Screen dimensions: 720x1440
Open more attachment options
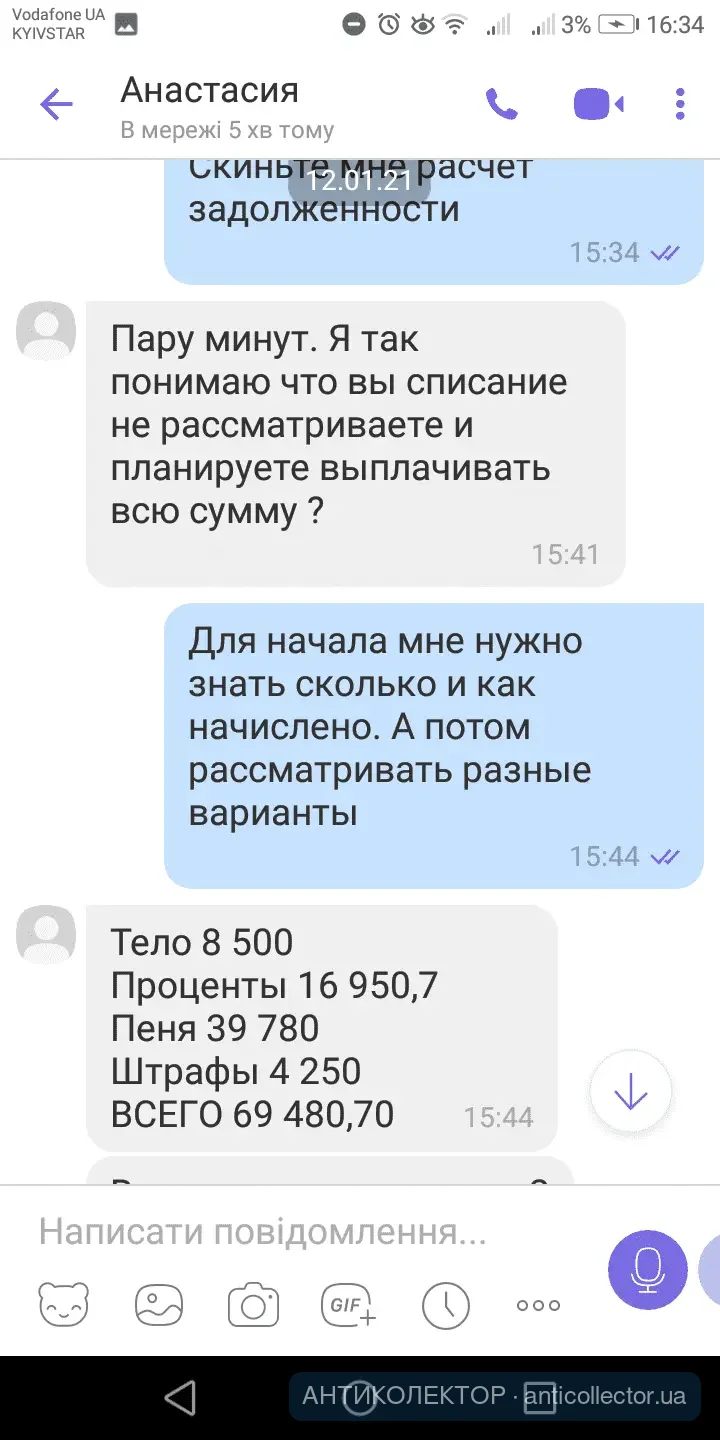point(538,1304)
